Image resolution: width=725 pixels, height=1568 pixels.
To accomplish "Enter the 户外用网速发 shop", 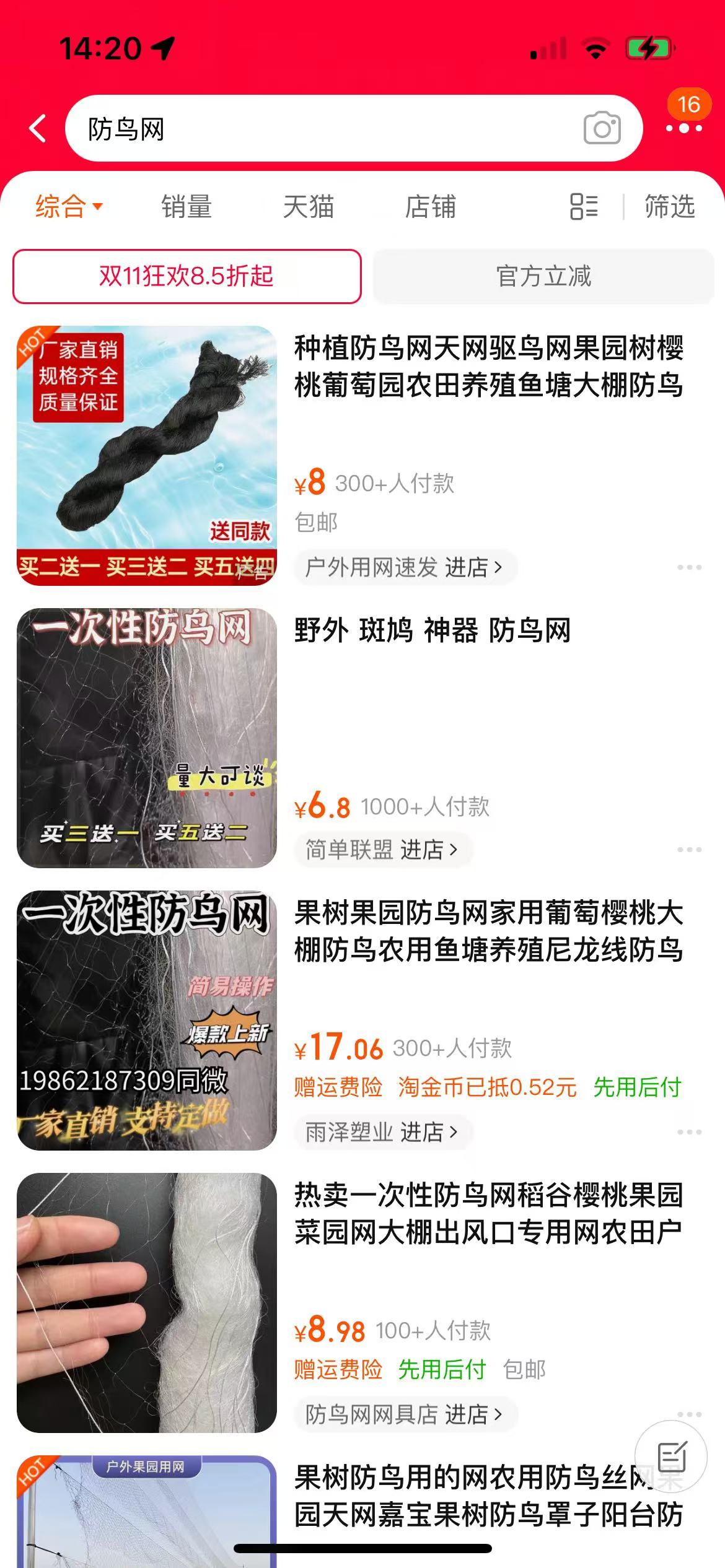I will [404, 567].
